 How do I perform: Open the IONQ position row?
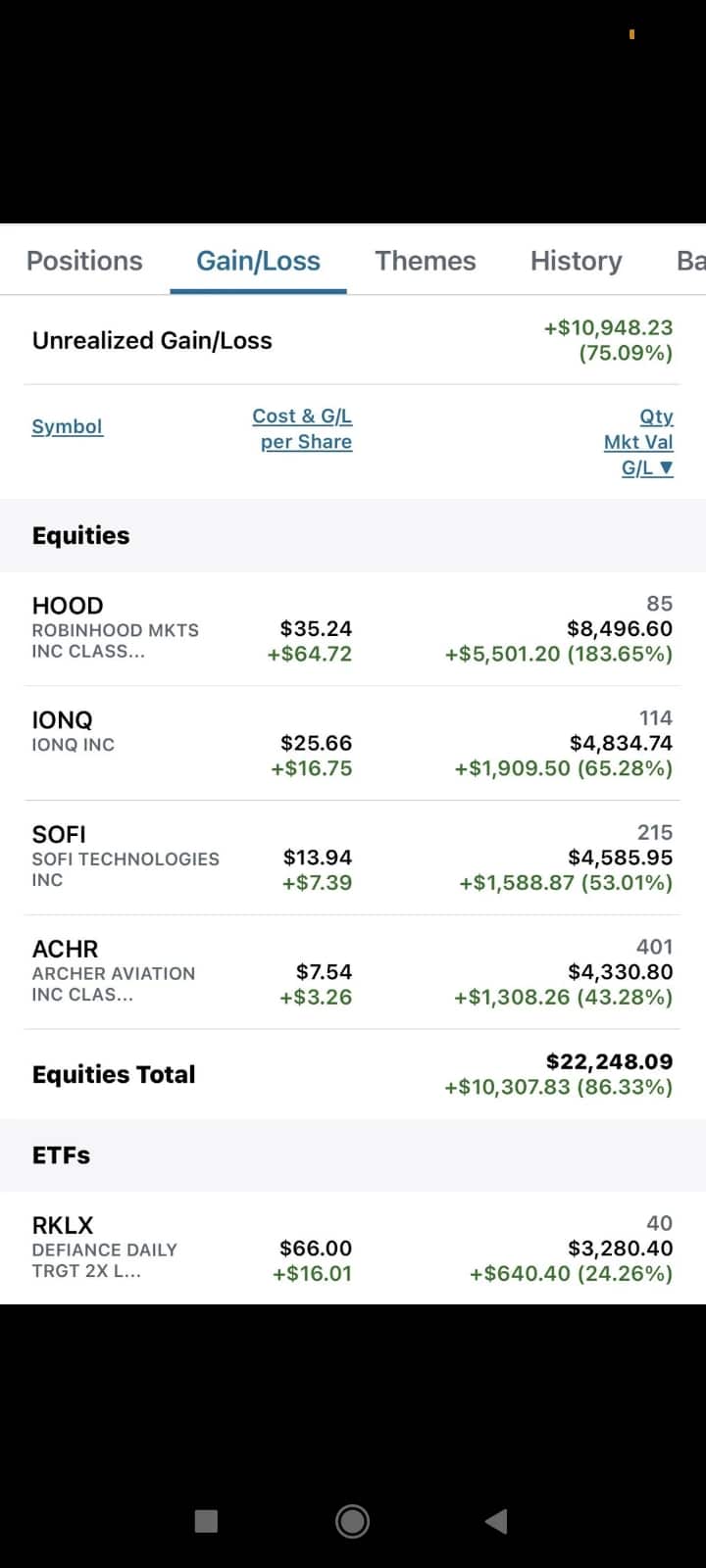point(353,744)
